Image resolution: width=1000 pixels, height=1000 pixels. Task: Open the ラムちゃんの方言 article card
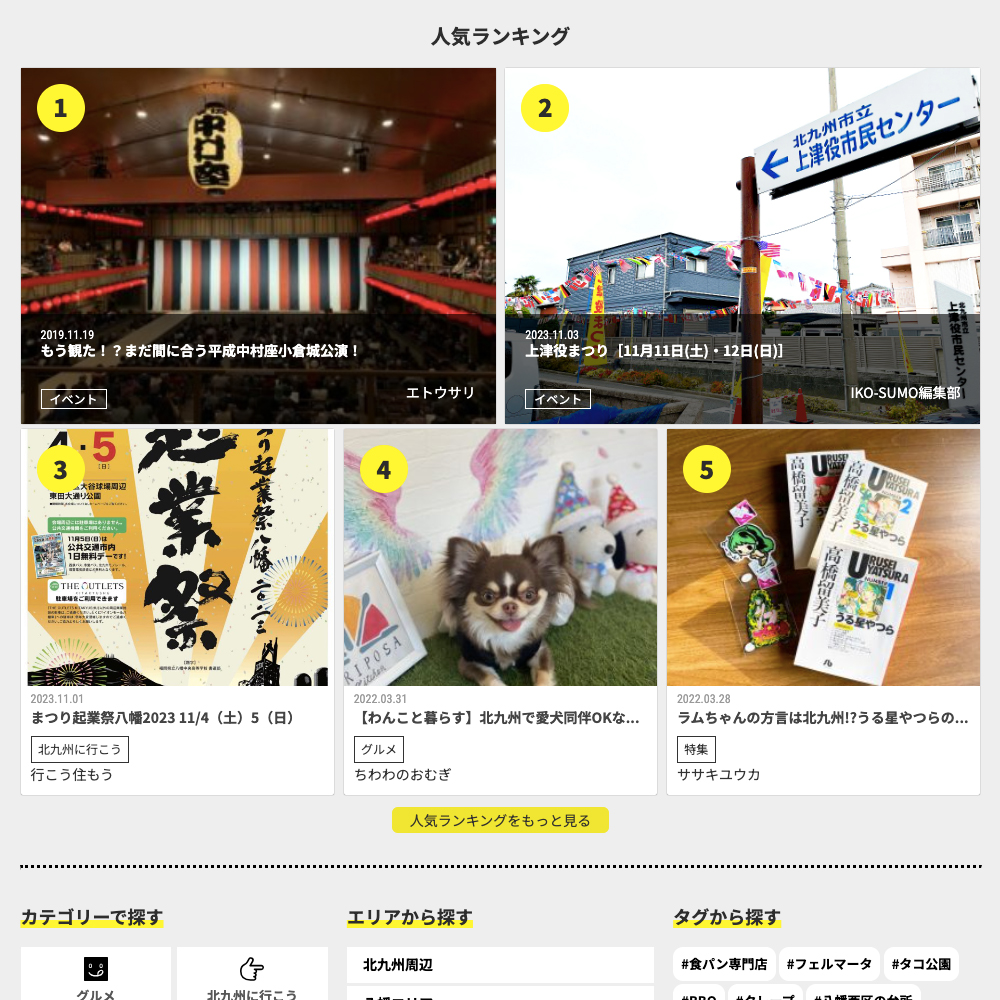(823, 558)
